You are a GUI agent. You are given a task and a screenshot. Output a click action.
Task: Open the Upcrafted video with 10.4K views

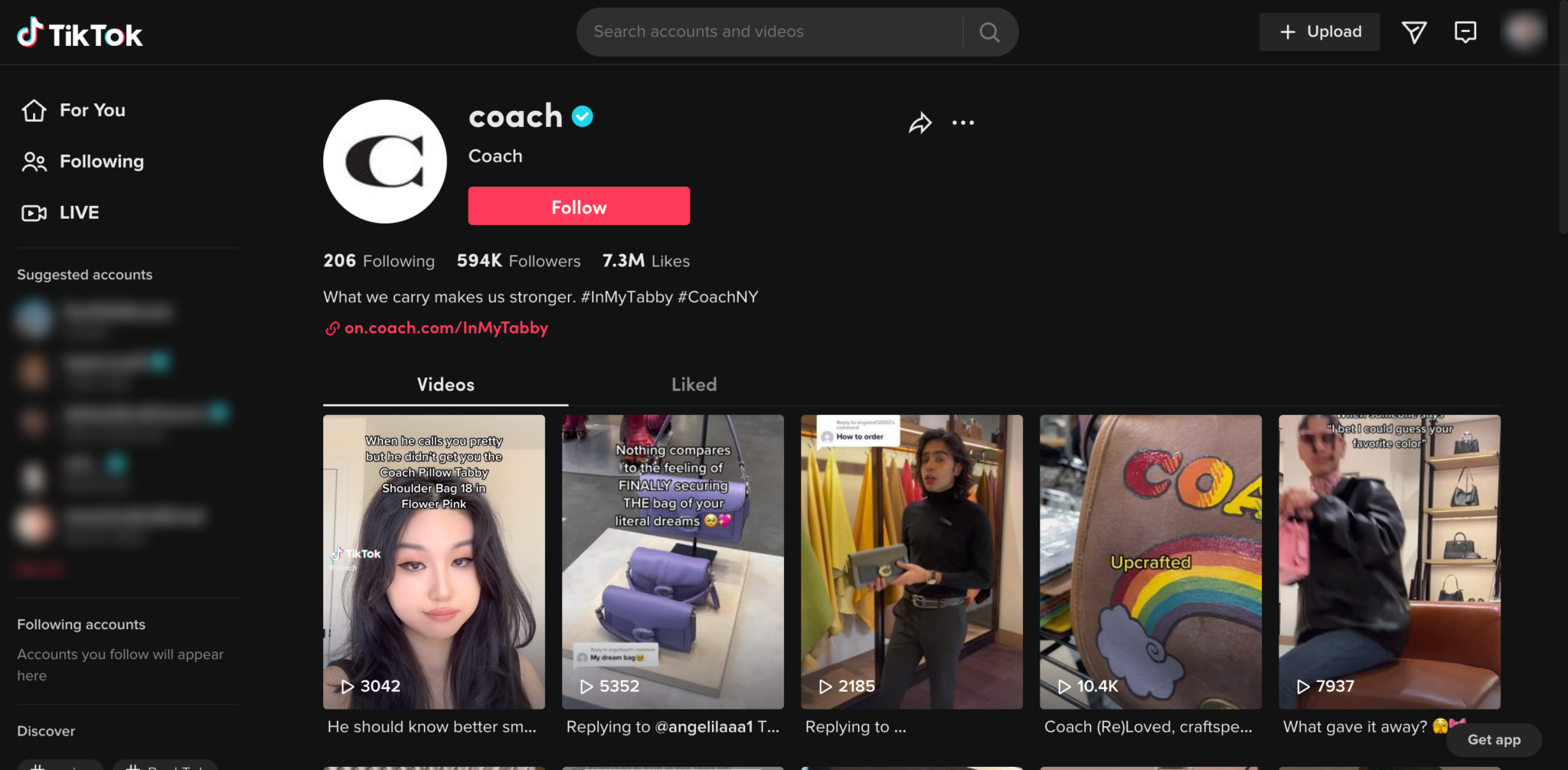[1150, 561]
